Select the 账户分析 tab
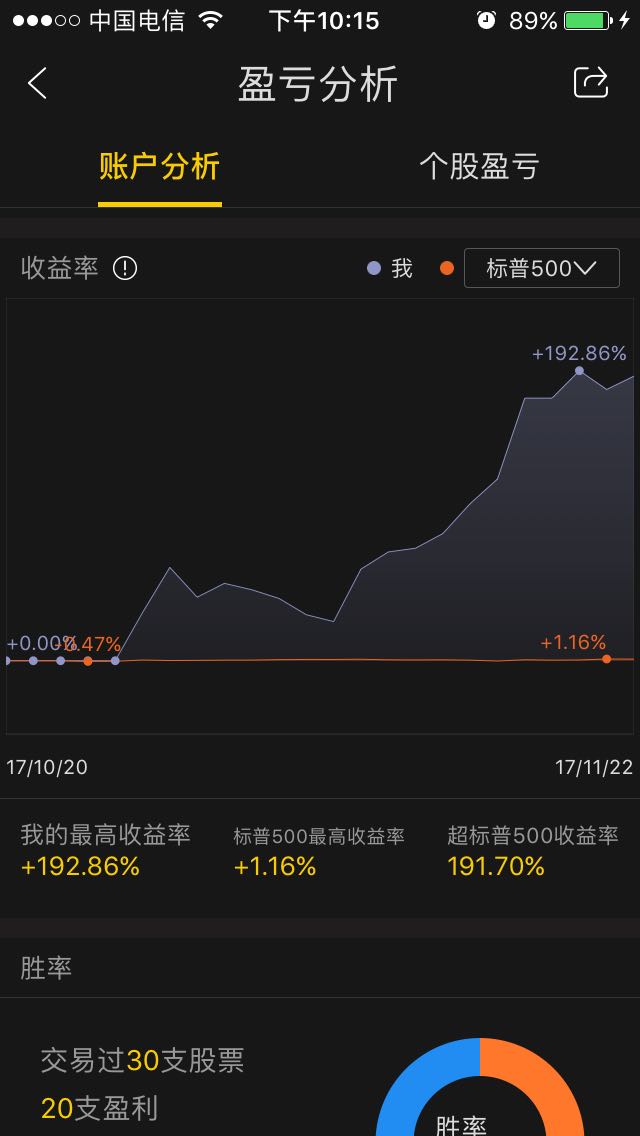The height and width of the screenshot is (1136, 640). [x=159, y=167]
